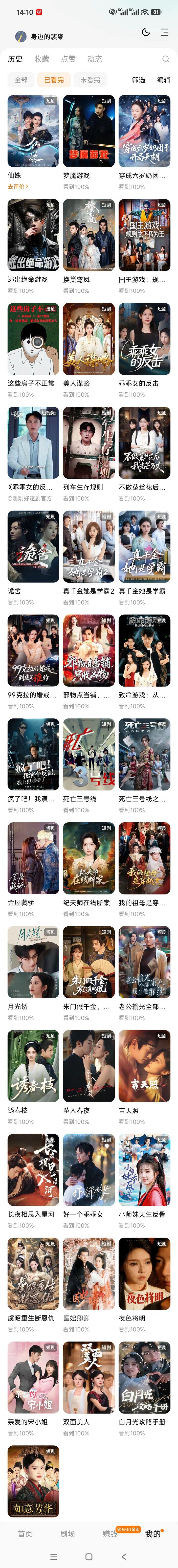
Task: Open the drama 金屋藏娇
Action: click(x=33, y=858)
